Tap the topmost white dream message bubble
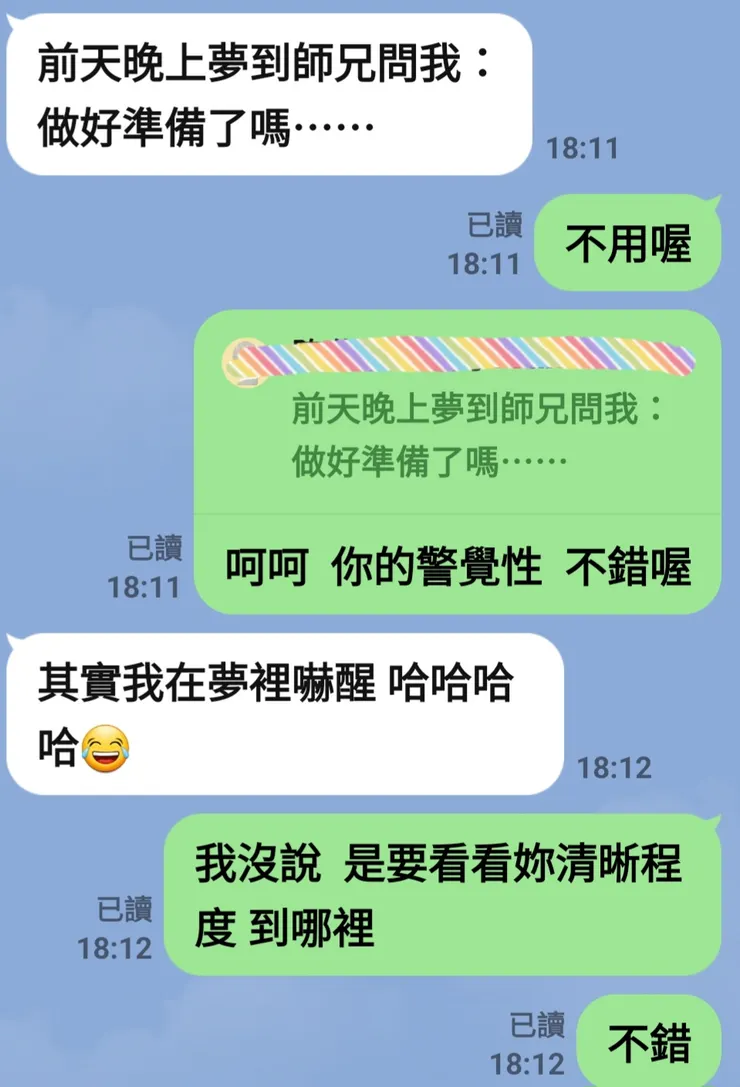The image size is (740, 1087). coord(265,95)
